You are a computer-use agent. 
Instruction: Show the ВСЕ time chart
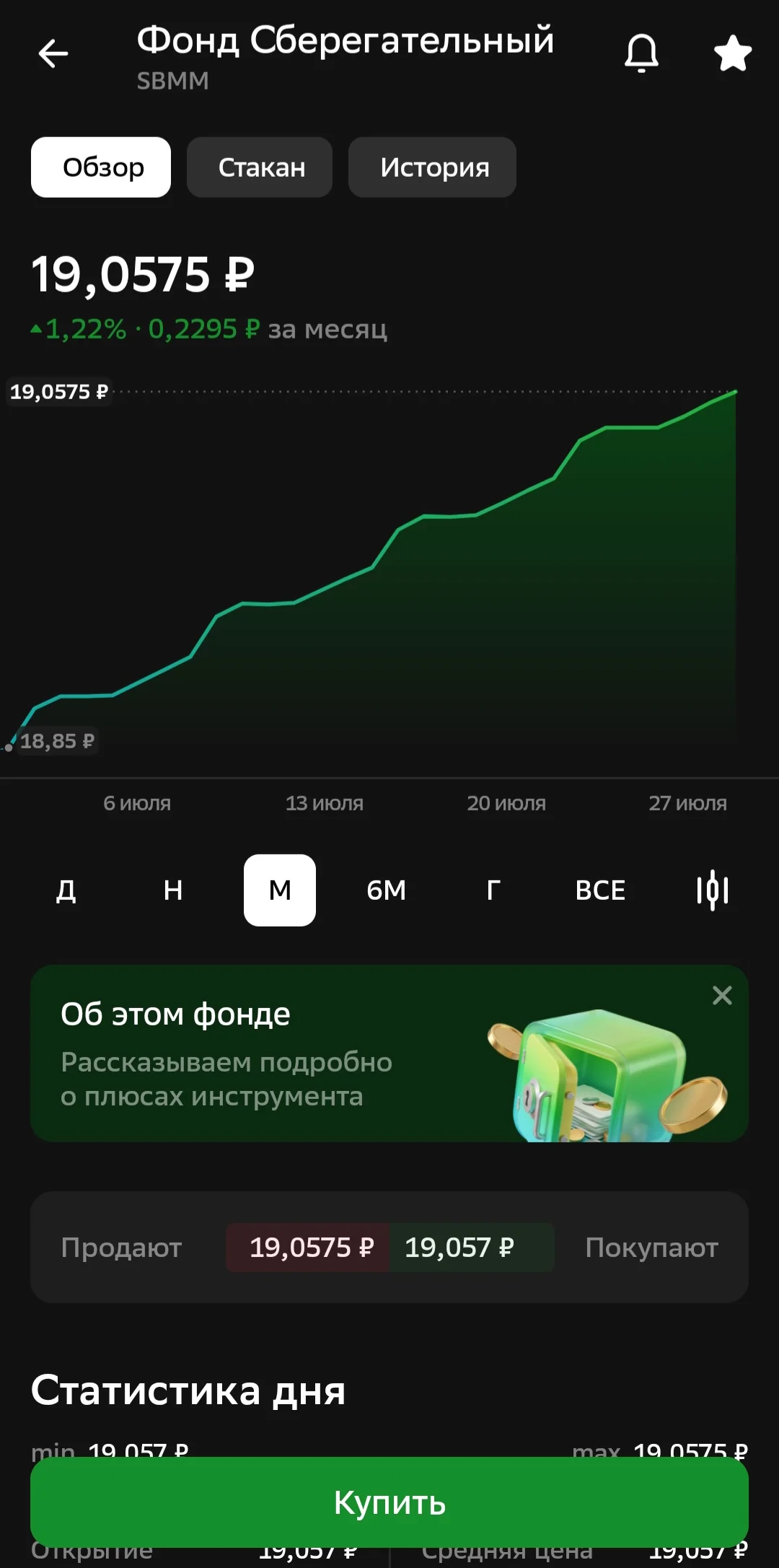[x=600, y=890]
